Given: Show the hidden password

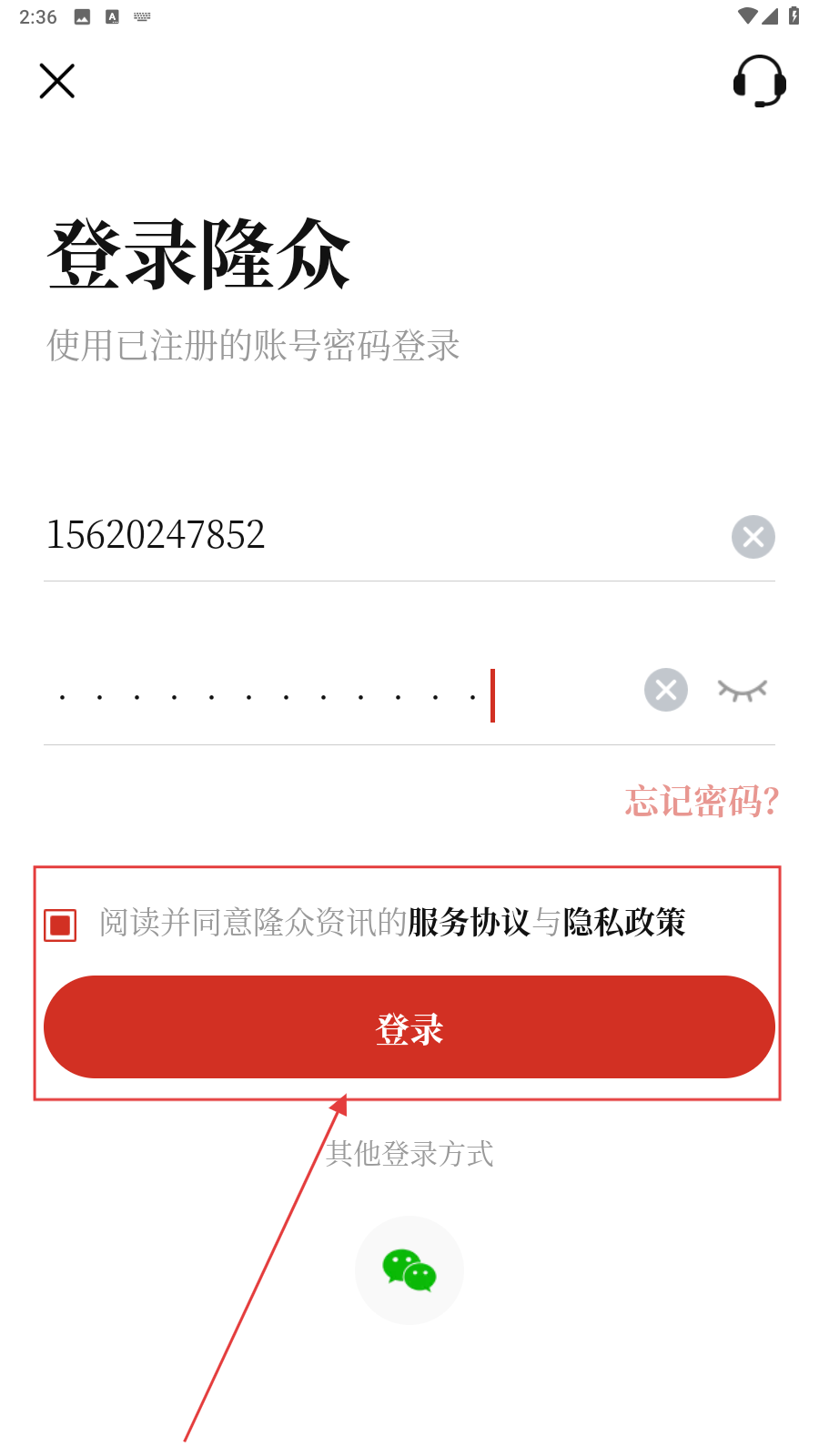Looking at the screenshot, I should (x=742, y=691).
